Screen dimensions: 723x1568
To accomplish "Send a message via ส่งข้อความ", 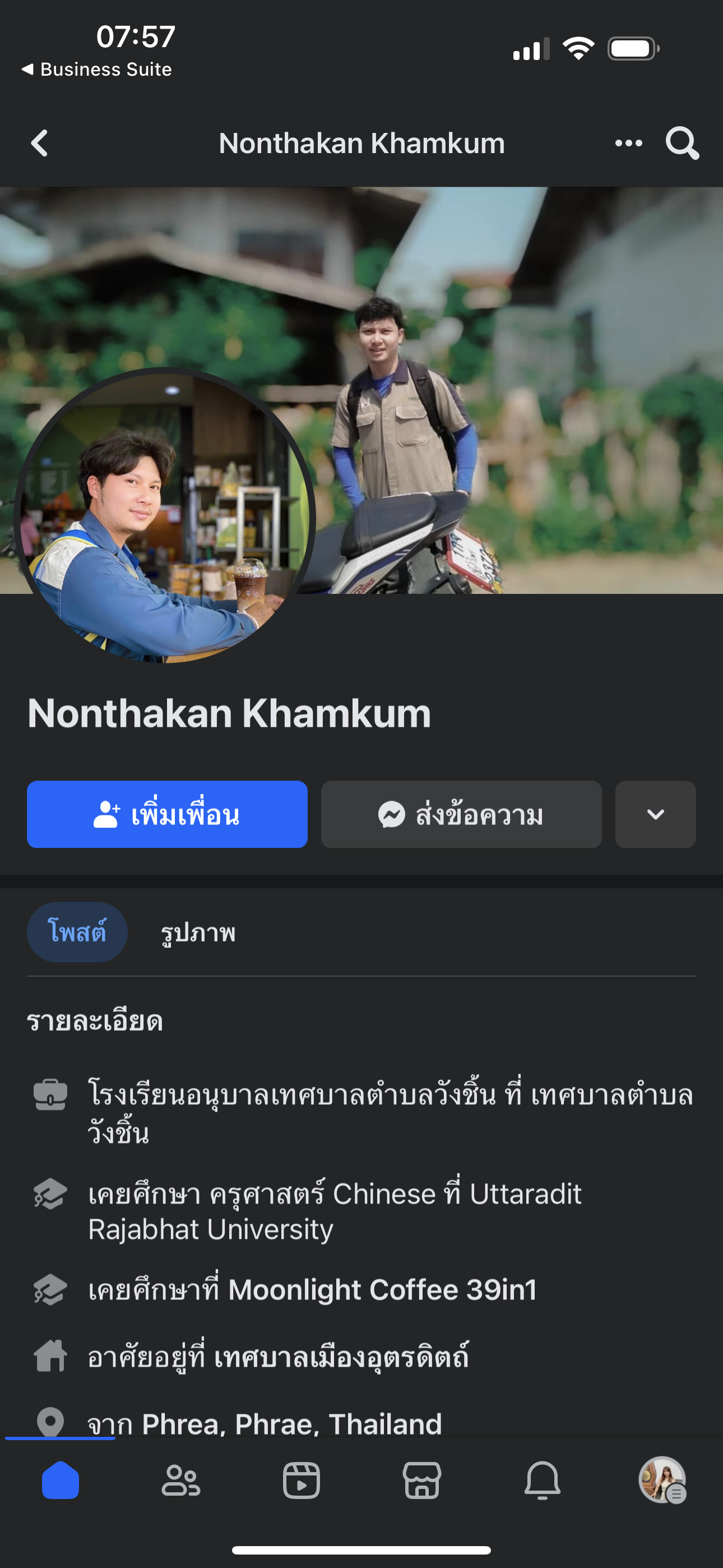I will pos(461,814).
